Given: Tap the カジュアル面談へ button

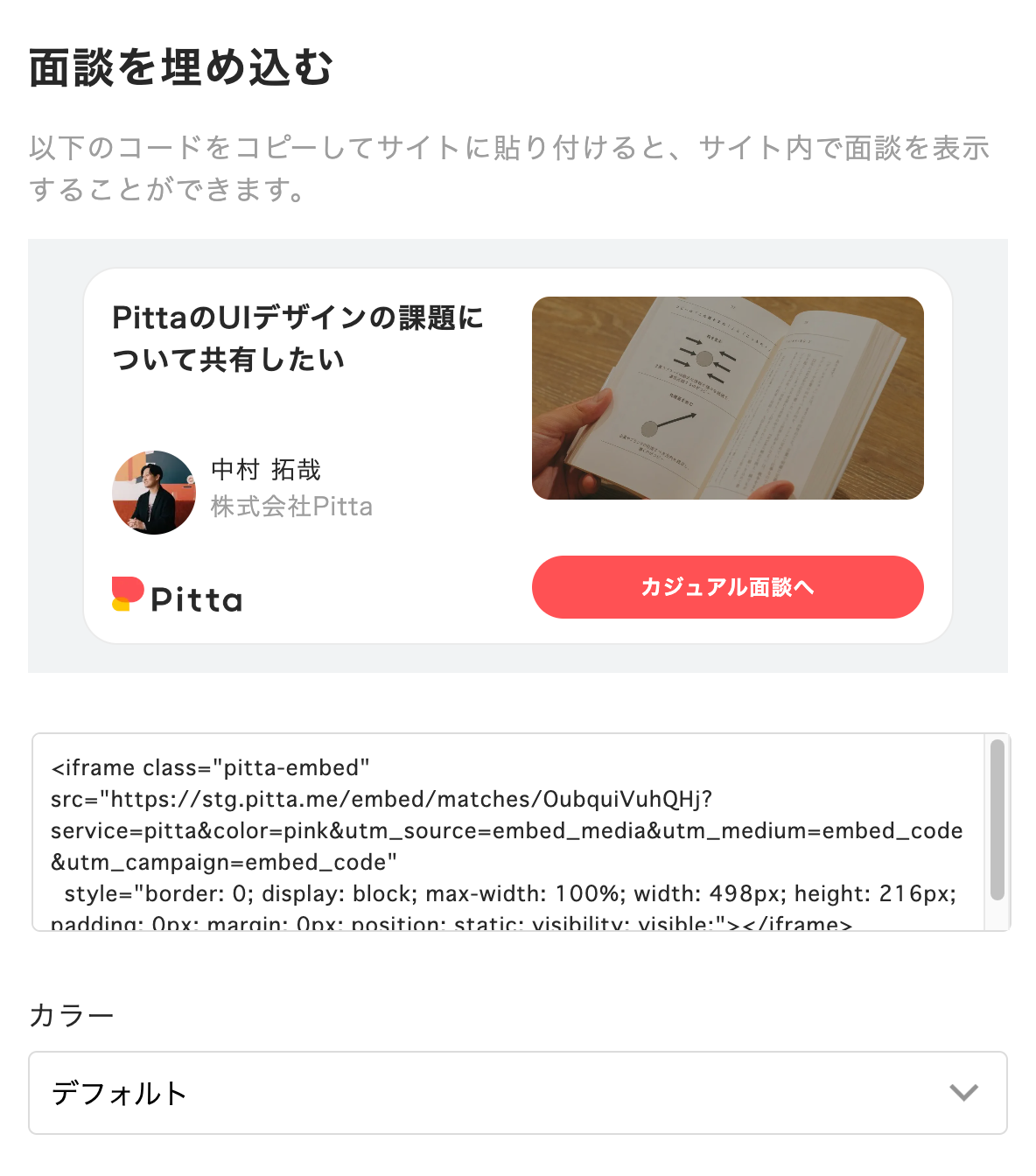Looking at the screenshot, I should (x=727, y=587).
